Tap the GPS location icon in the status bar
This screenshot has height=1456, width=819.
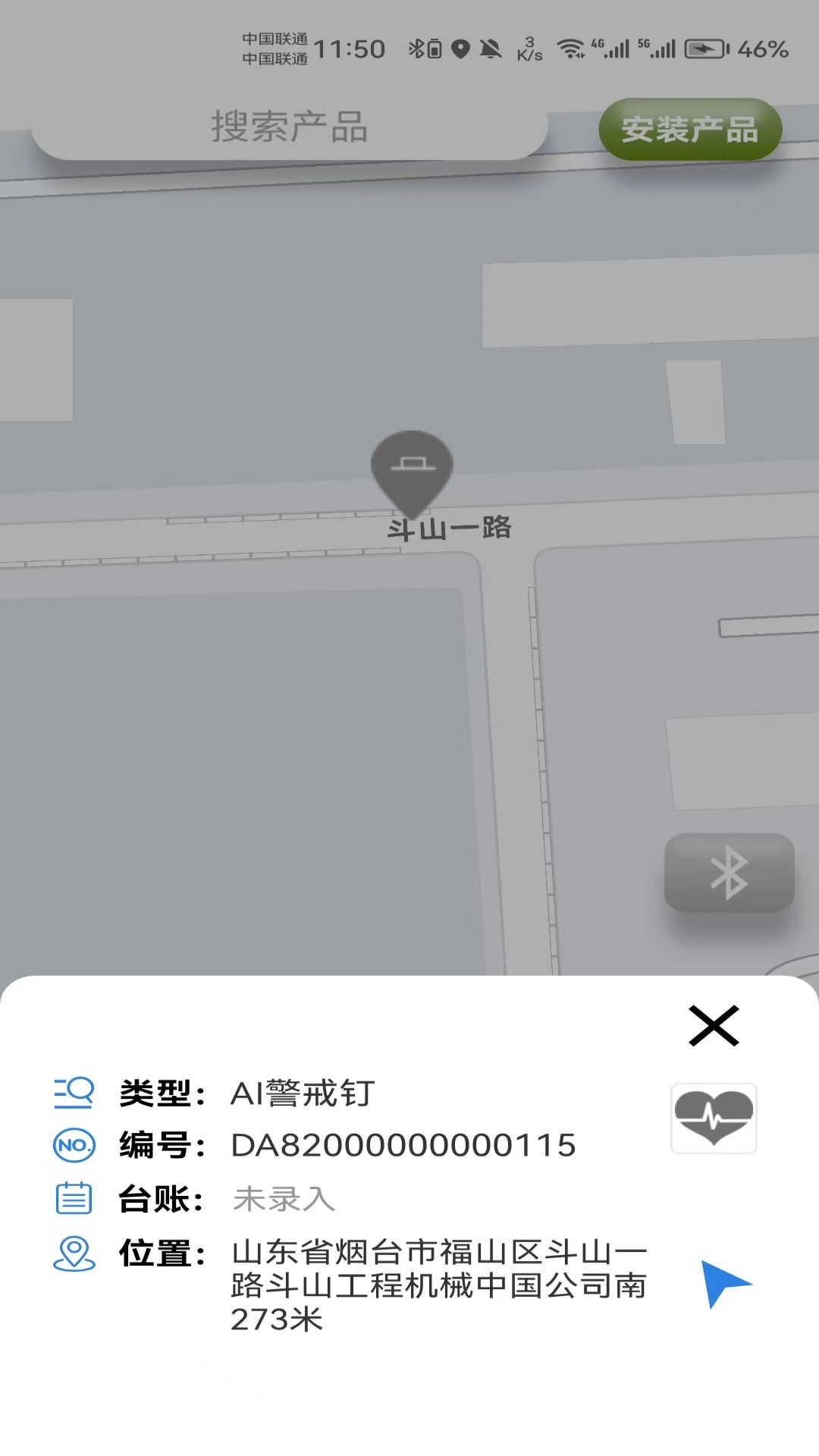coord(459,48)
